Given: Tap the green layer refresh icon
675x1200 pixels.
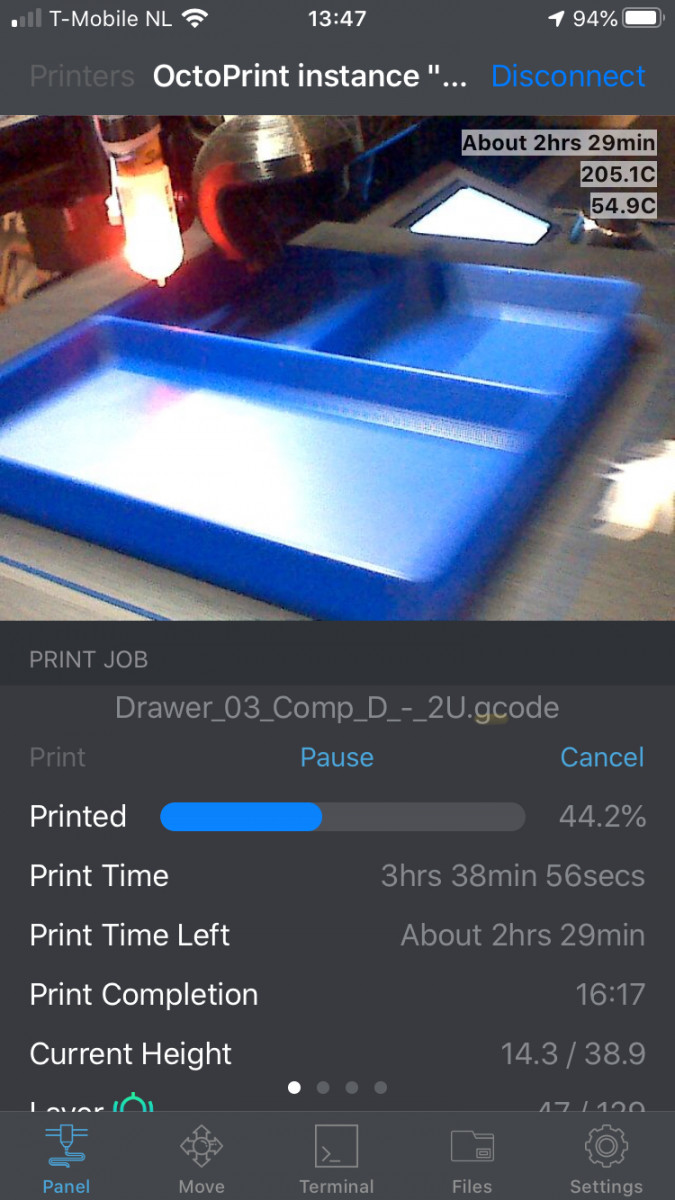Looking at the screenshot, I should 133,1104.
